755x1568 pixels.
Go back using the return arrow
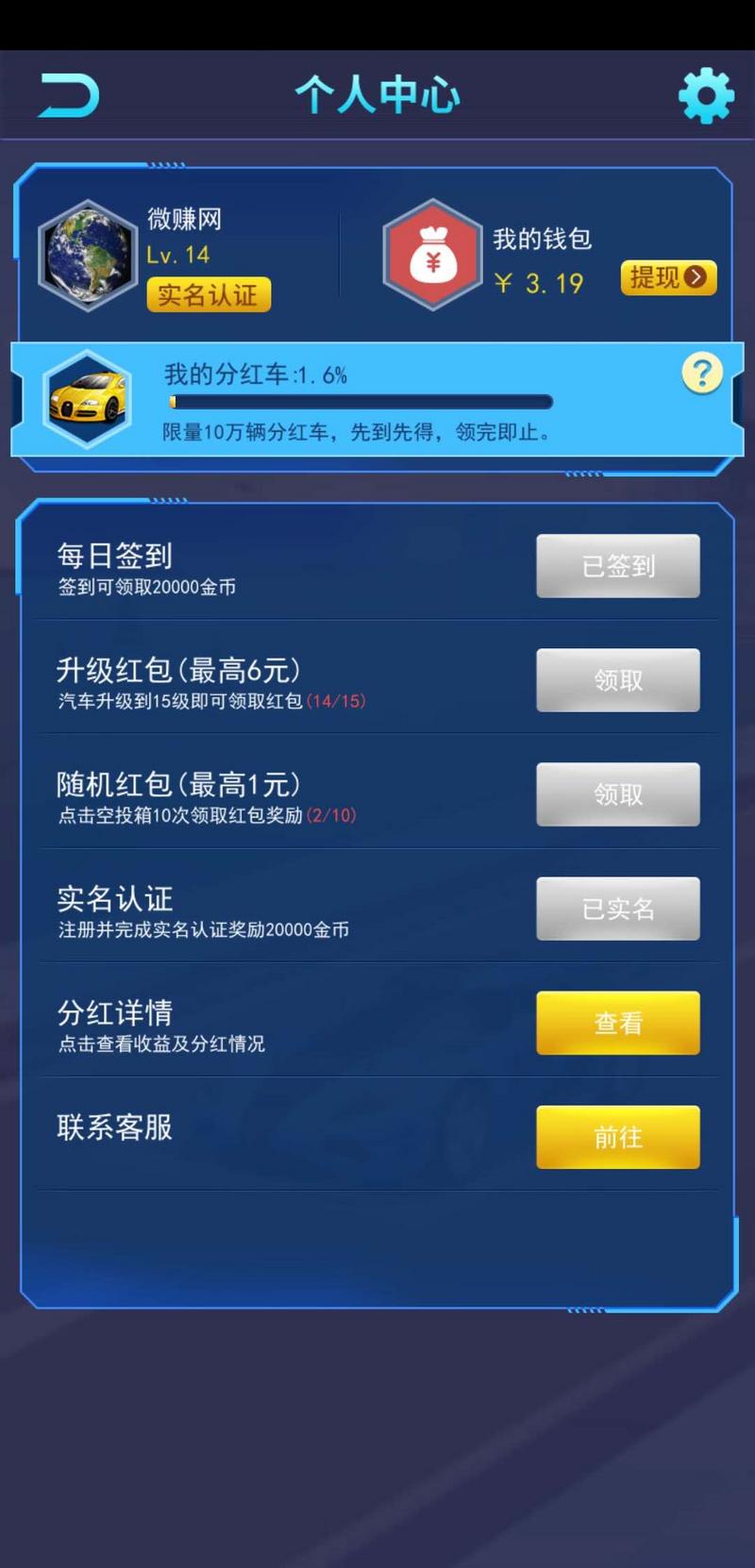(x=69, y=95)
